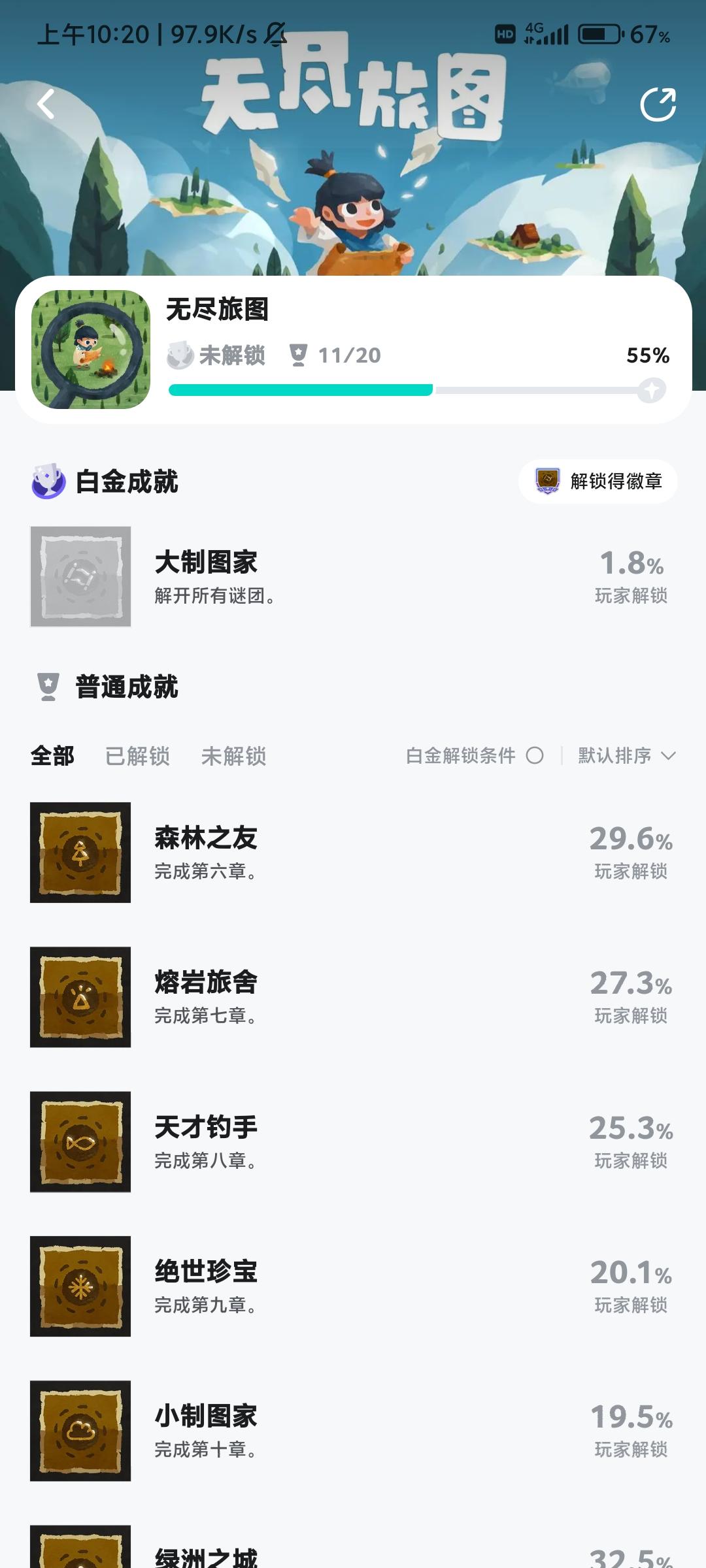The width and height of the screenshot is (706, 1568).
Task: Click the 森林之友 achievement icon
Action: pos(80,854)
